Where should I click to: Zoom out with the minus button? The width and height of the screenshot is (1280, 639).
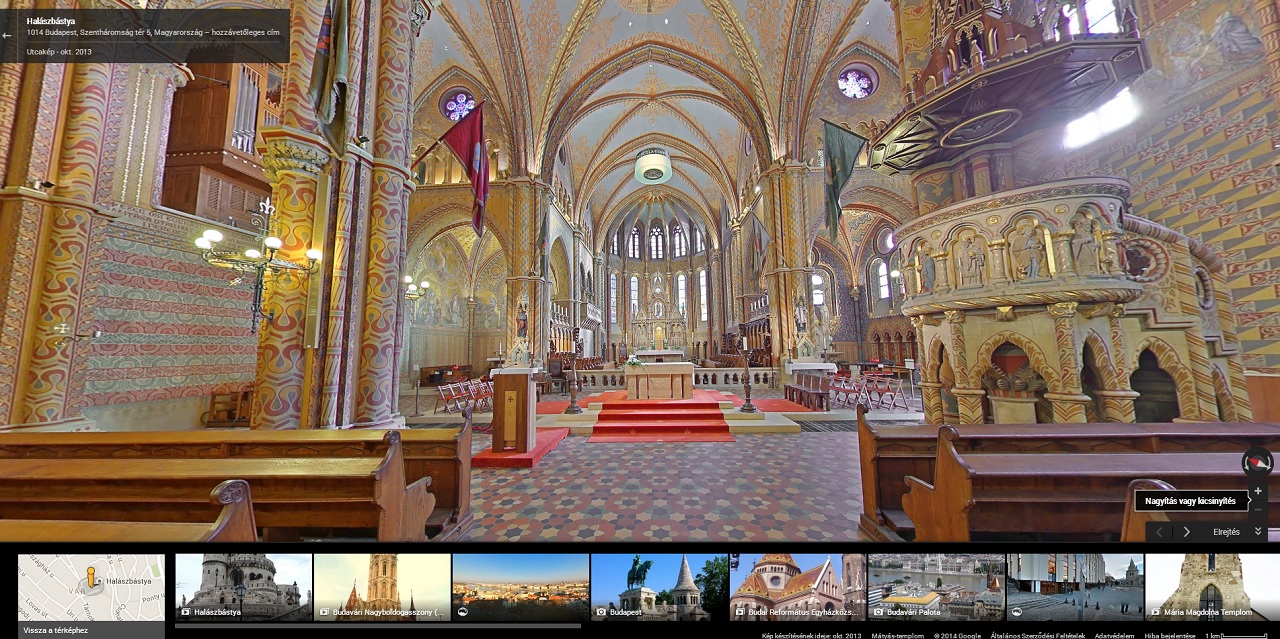pos(1258,509)
